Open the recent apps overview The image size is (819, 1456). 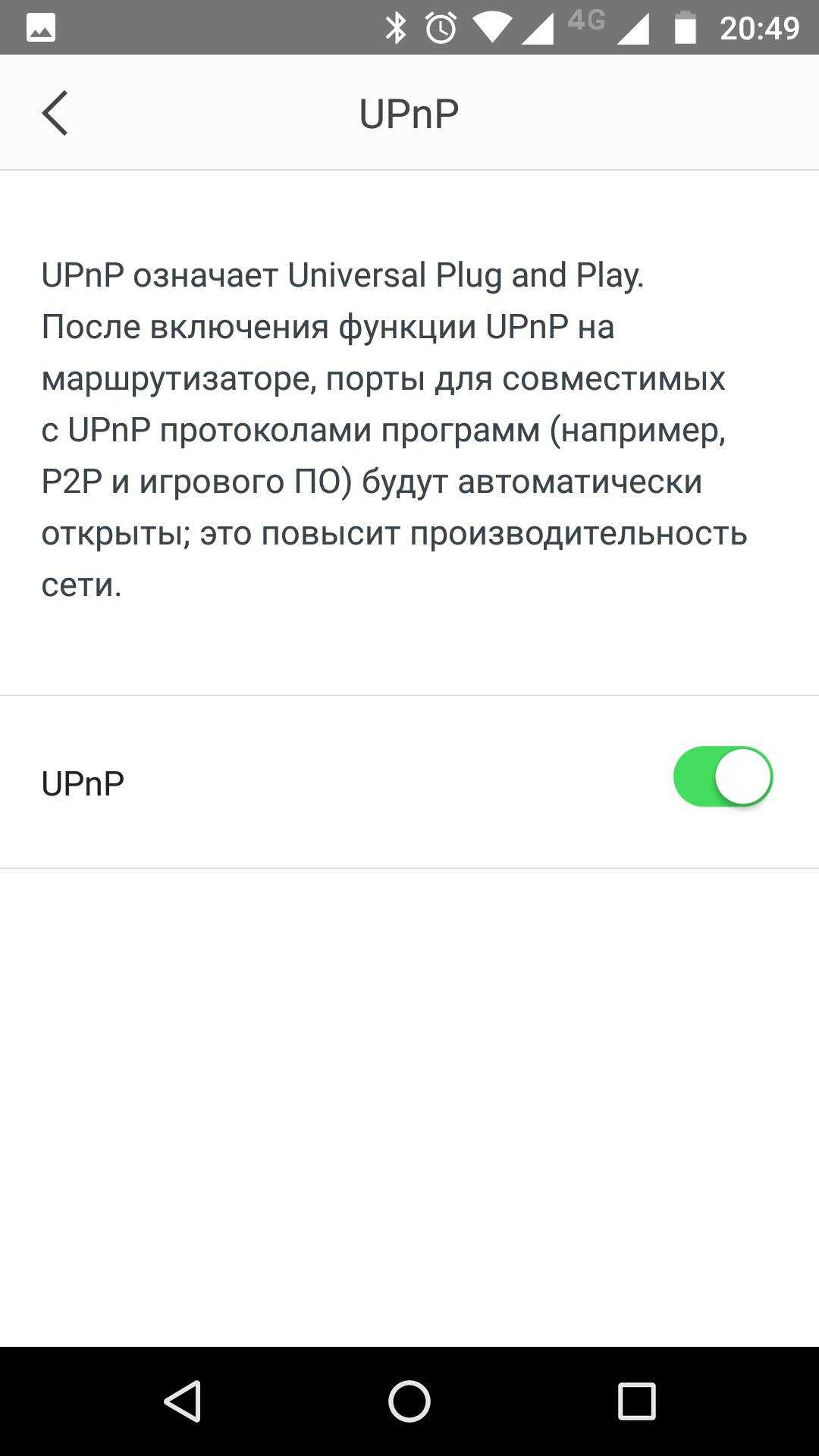tap(636, 1401)
